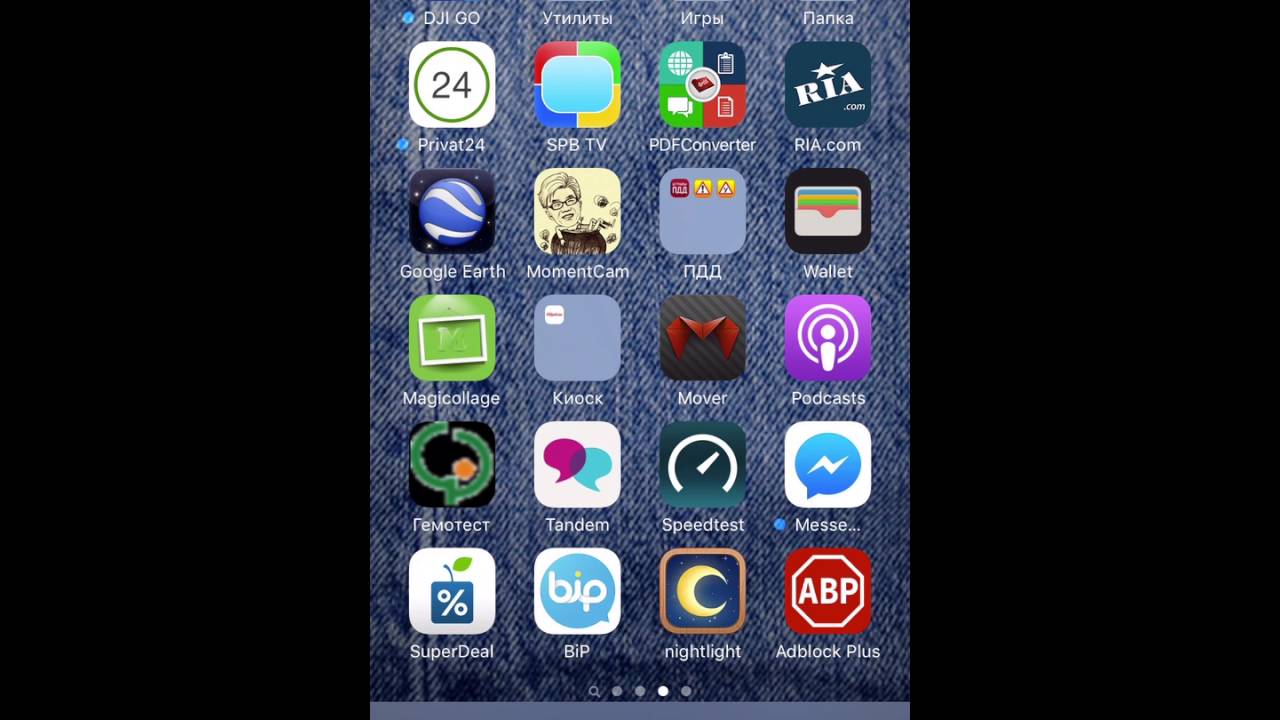Open the Гемотест app
This screenshot has height=720, width=1280.
452,465
